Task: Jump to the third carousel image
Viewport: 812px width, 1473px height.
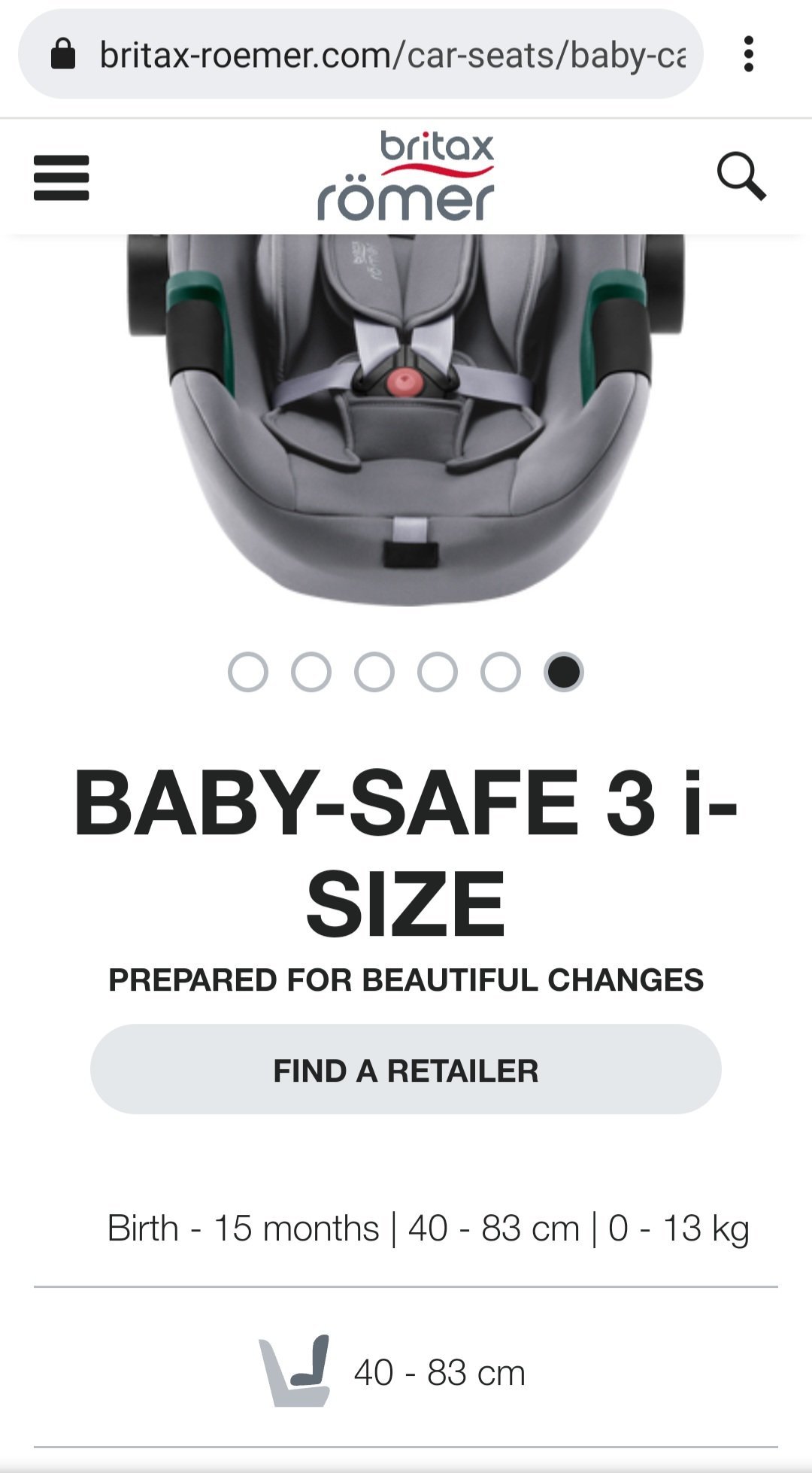Action: [374, 672]
